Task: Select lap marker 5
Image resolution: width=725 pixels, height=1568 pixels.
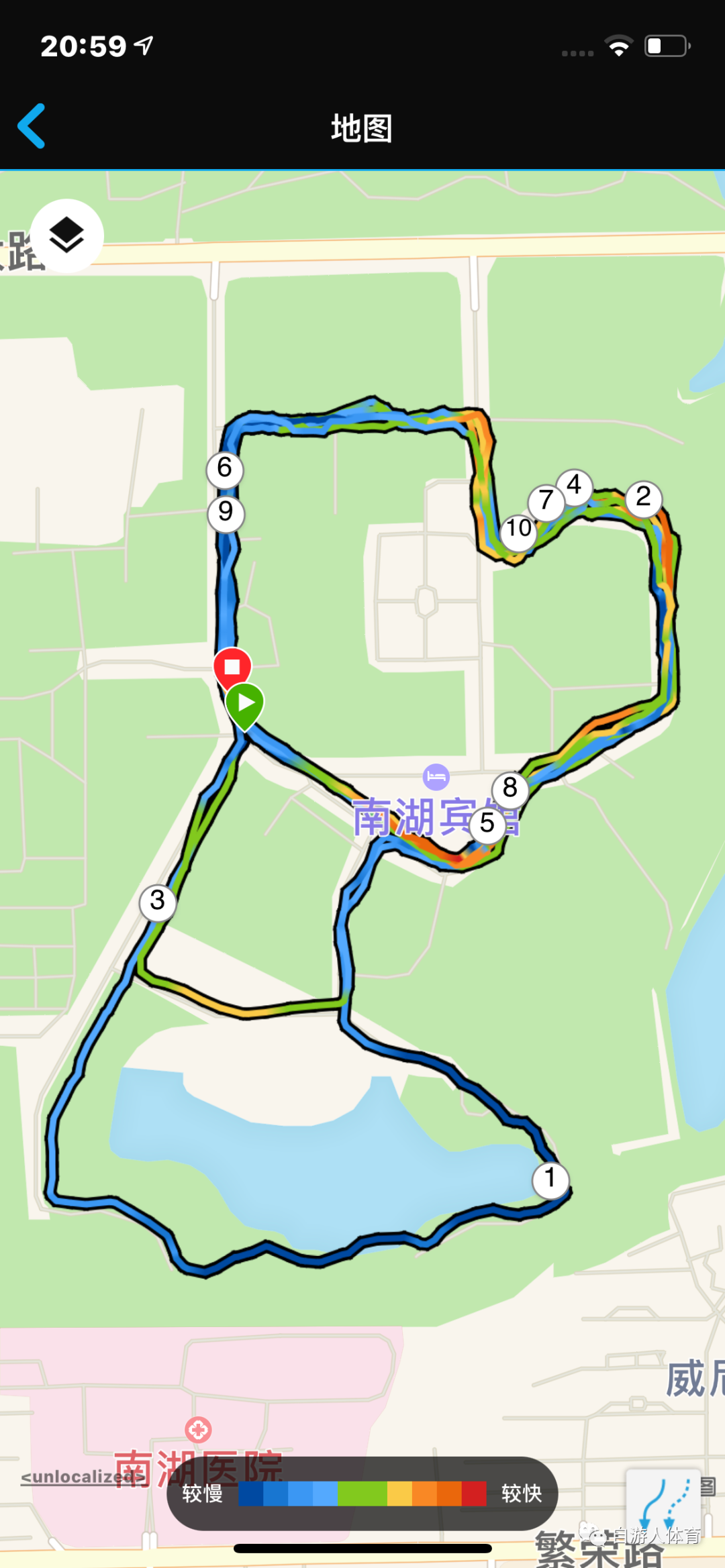Action: point(487,825)
